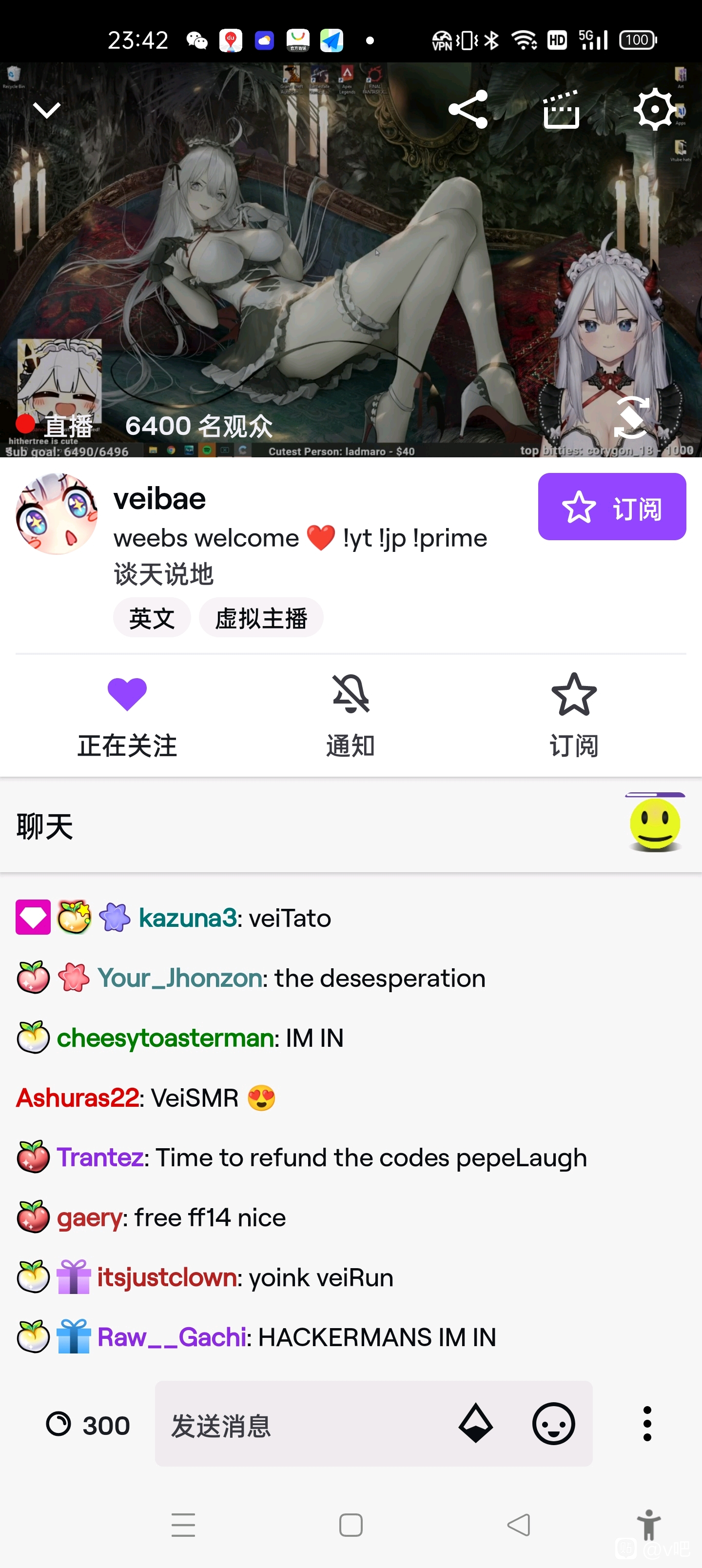
Task: Tap the purple 订阅 subscribe button
Action: [611, 507]
